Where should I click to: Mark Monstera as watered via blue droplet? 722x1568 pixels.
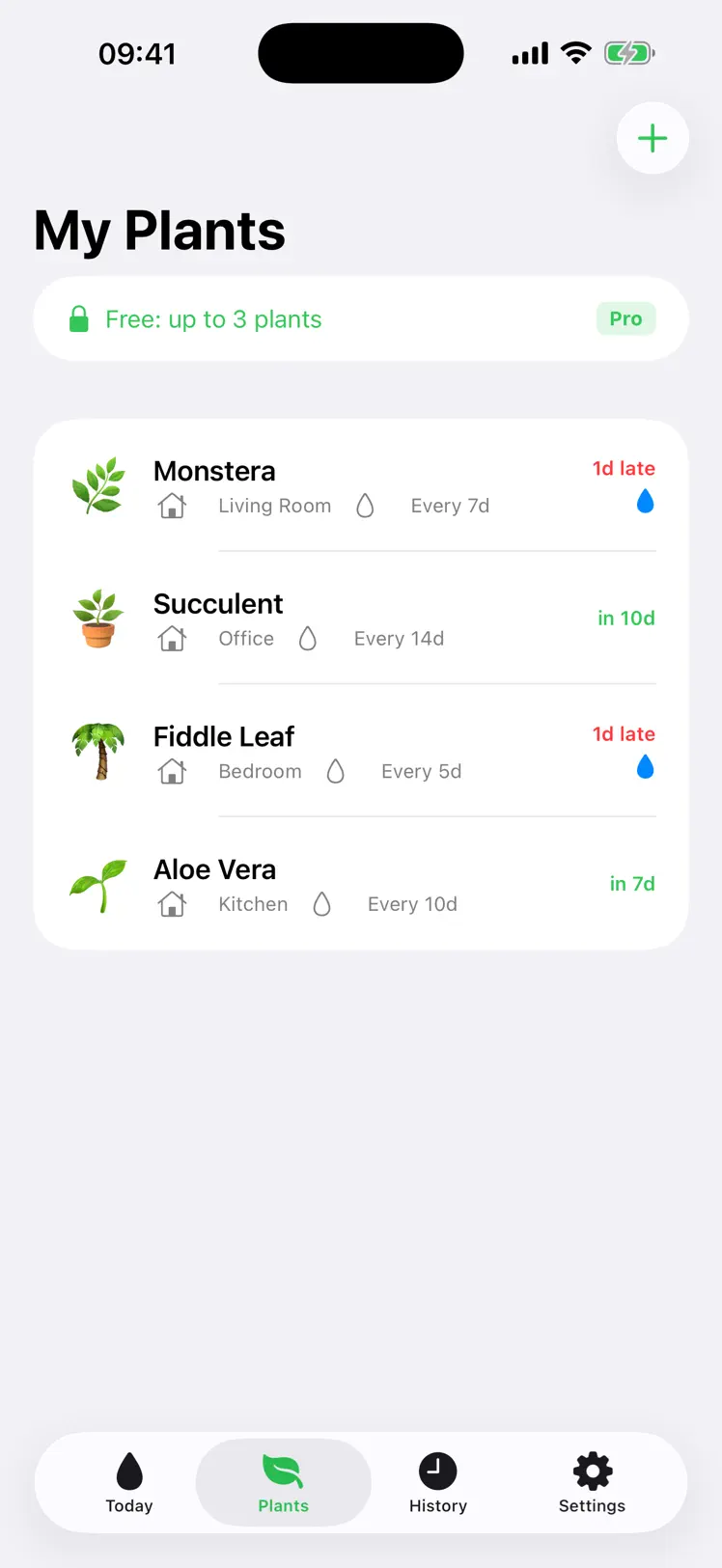645,500
